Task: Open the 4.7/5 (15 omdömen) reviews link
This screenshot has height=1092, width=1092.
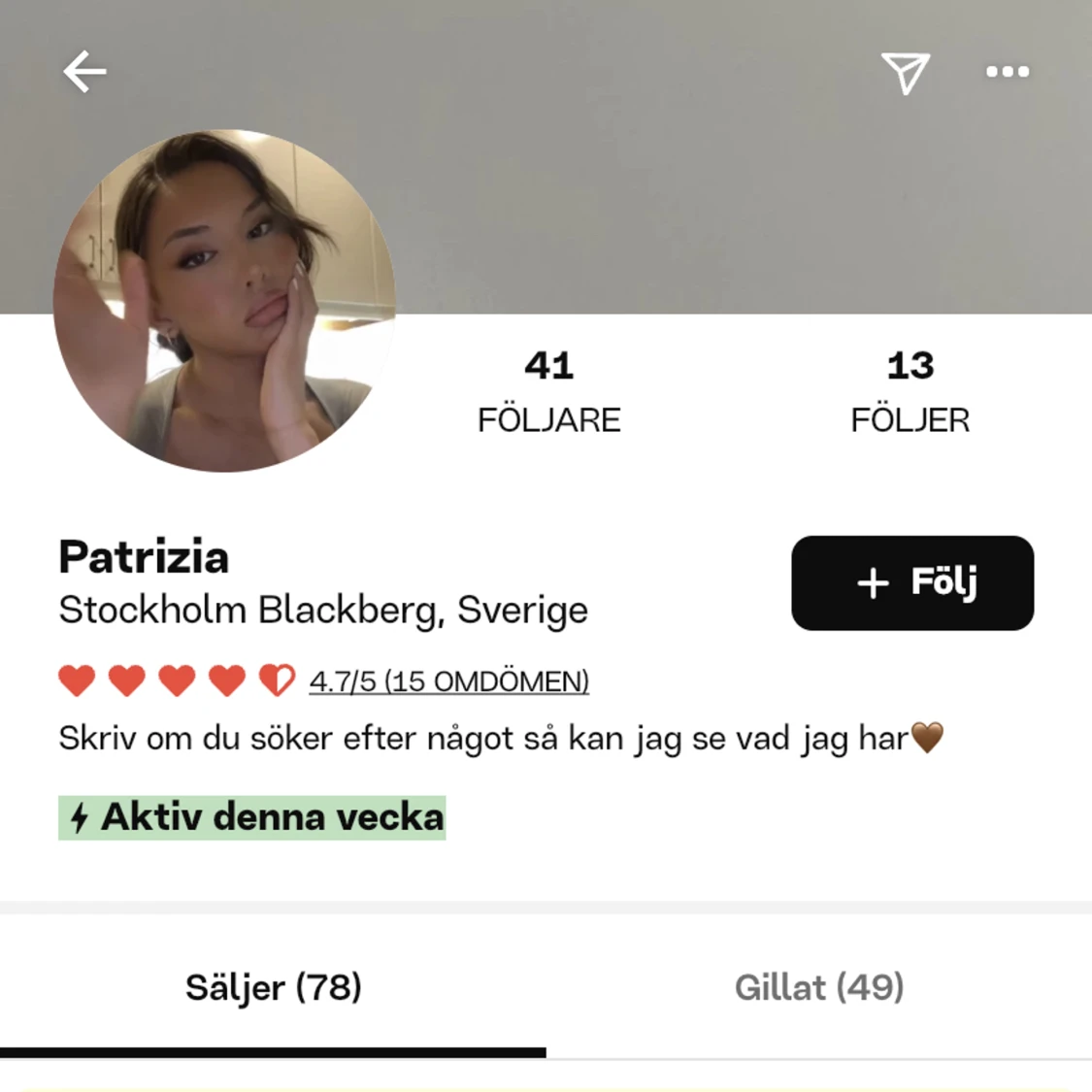Action: tap(448, 681)
